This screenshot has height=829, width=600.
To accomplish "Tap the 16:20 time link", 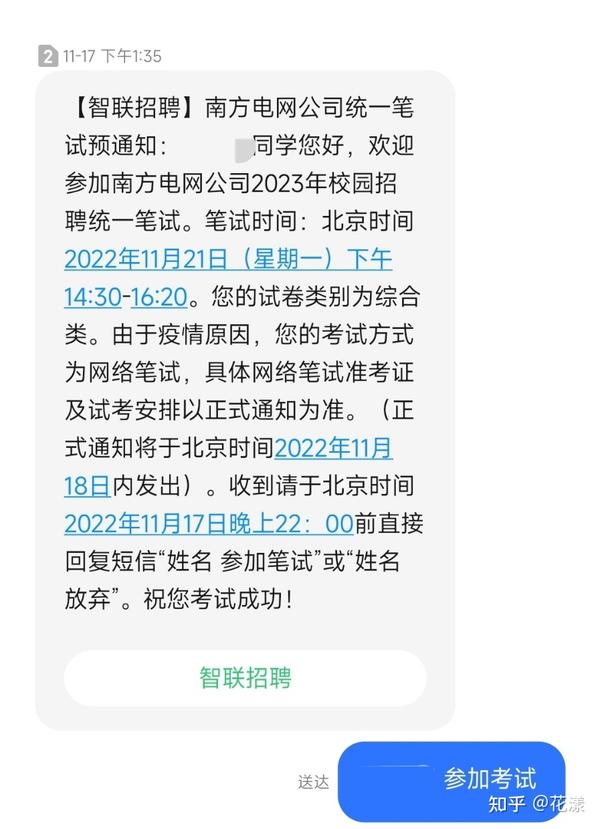I will (158, 297).
